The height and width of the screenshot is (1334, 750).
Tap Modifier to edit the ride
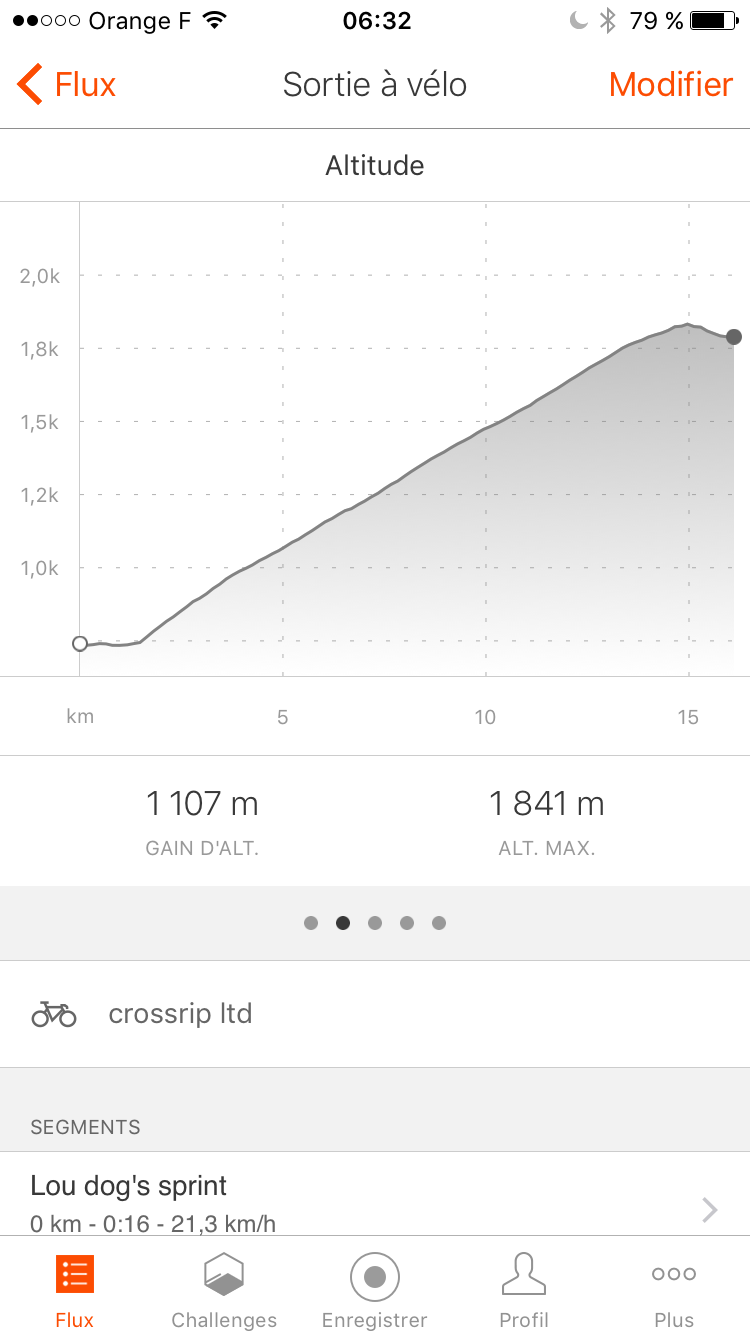670,85
